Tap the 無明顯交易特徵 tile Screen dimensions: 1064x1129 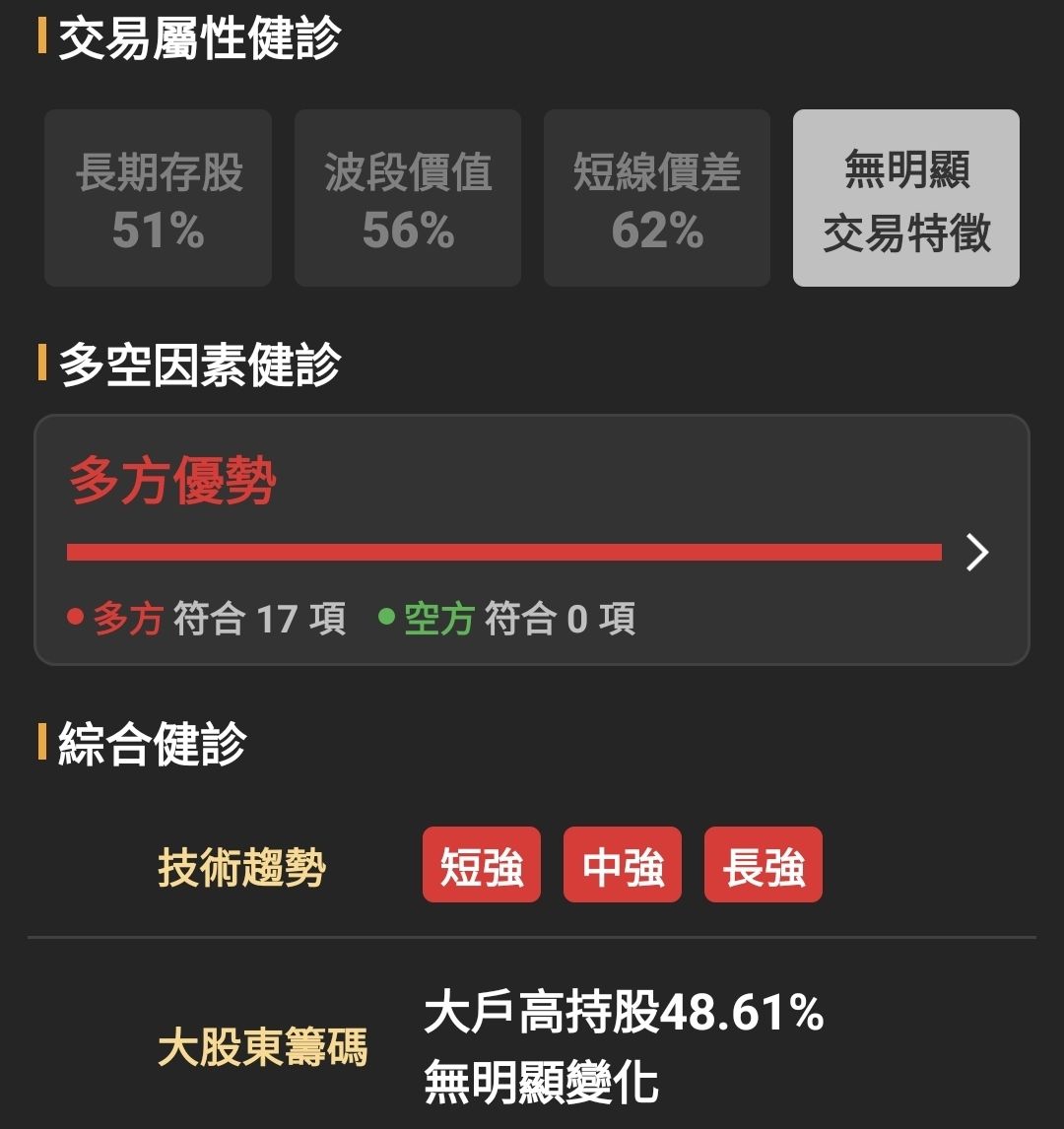[x=905, y=198]
